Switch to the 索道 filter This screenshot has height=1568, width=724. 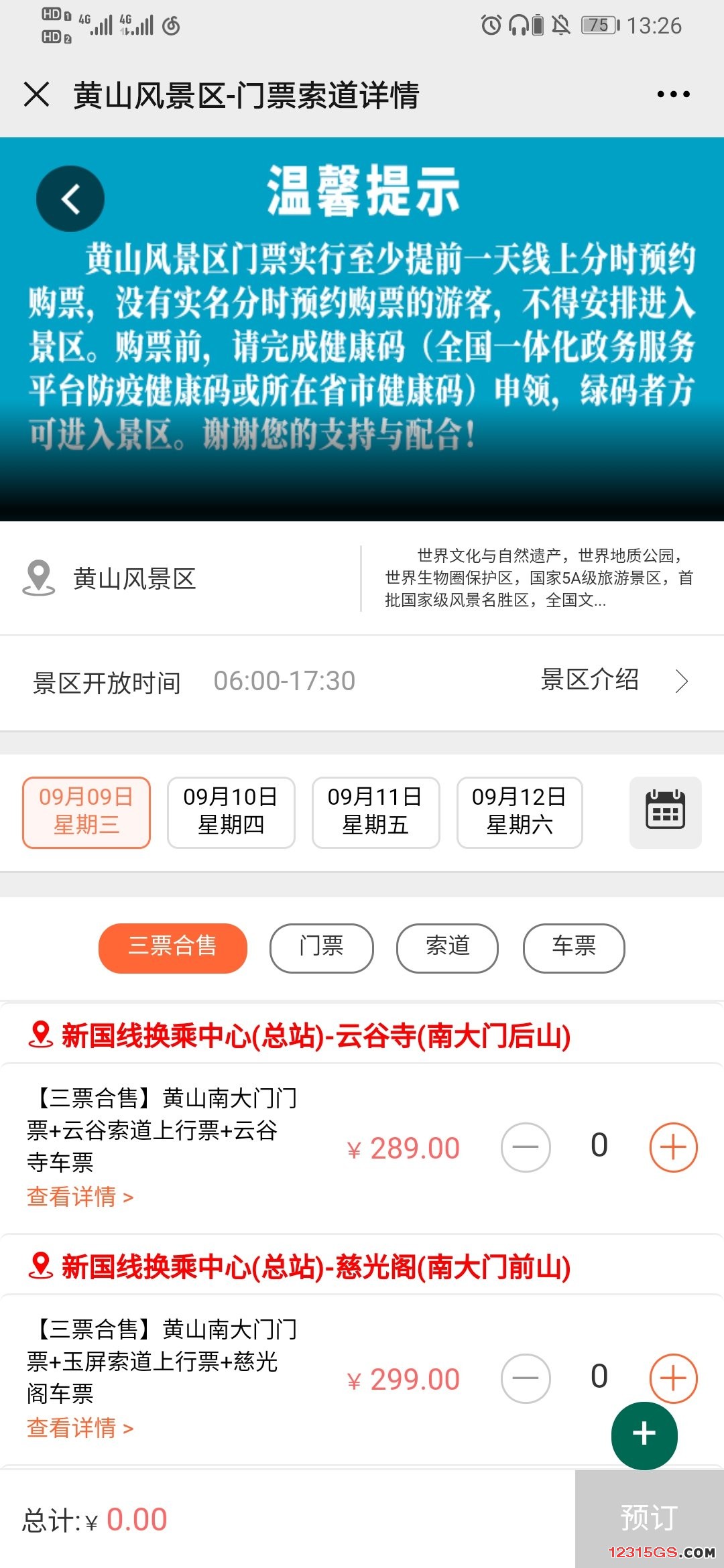coord(447,948)
